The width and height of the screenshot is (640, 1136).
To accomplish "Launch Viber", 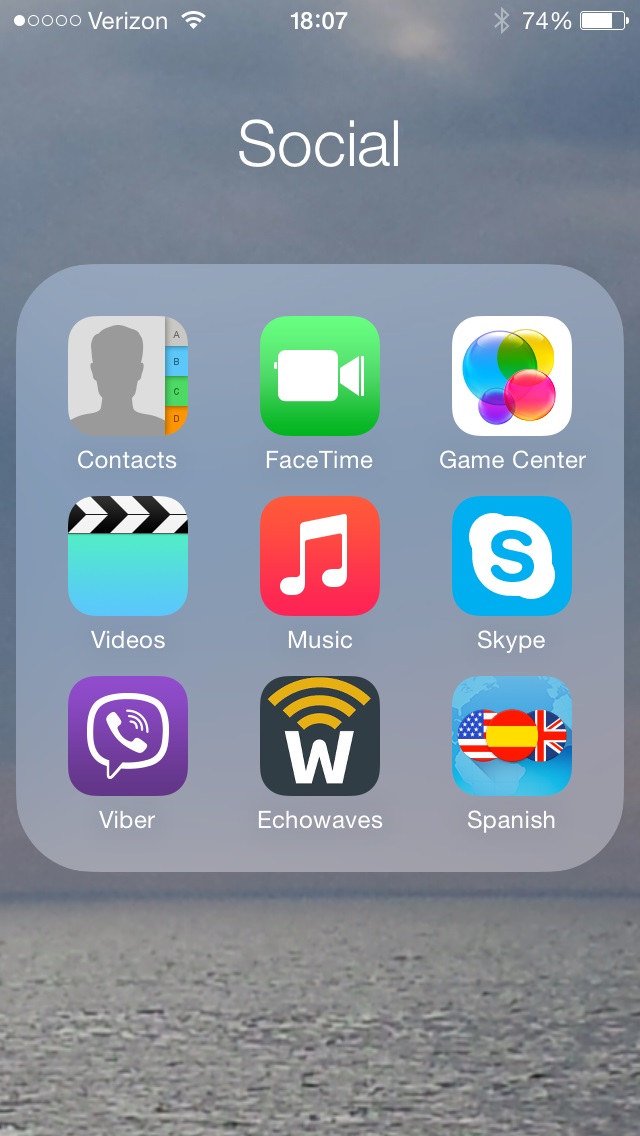I will pyautogui.click(x=128, y=736).
